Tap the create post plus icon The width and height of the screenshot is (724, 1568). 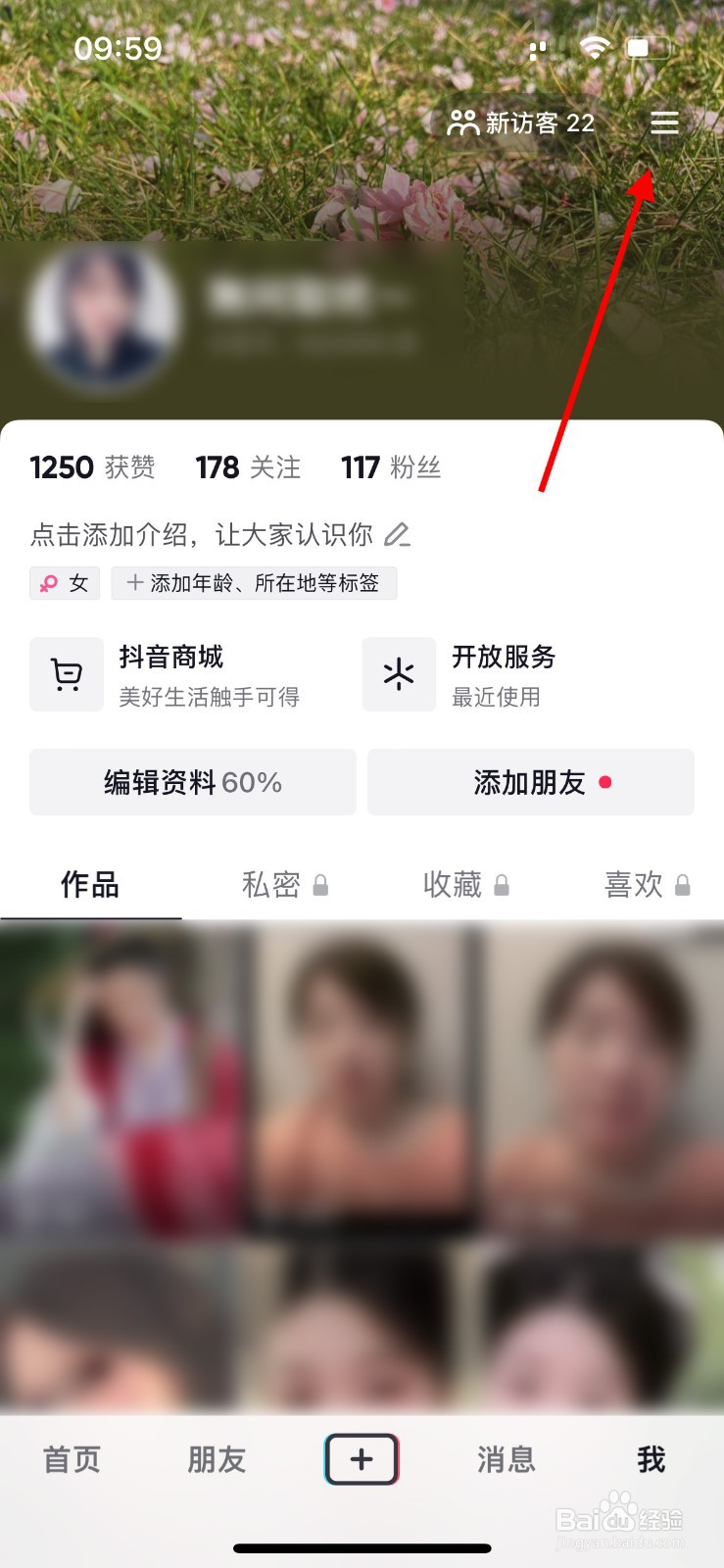361,1459
